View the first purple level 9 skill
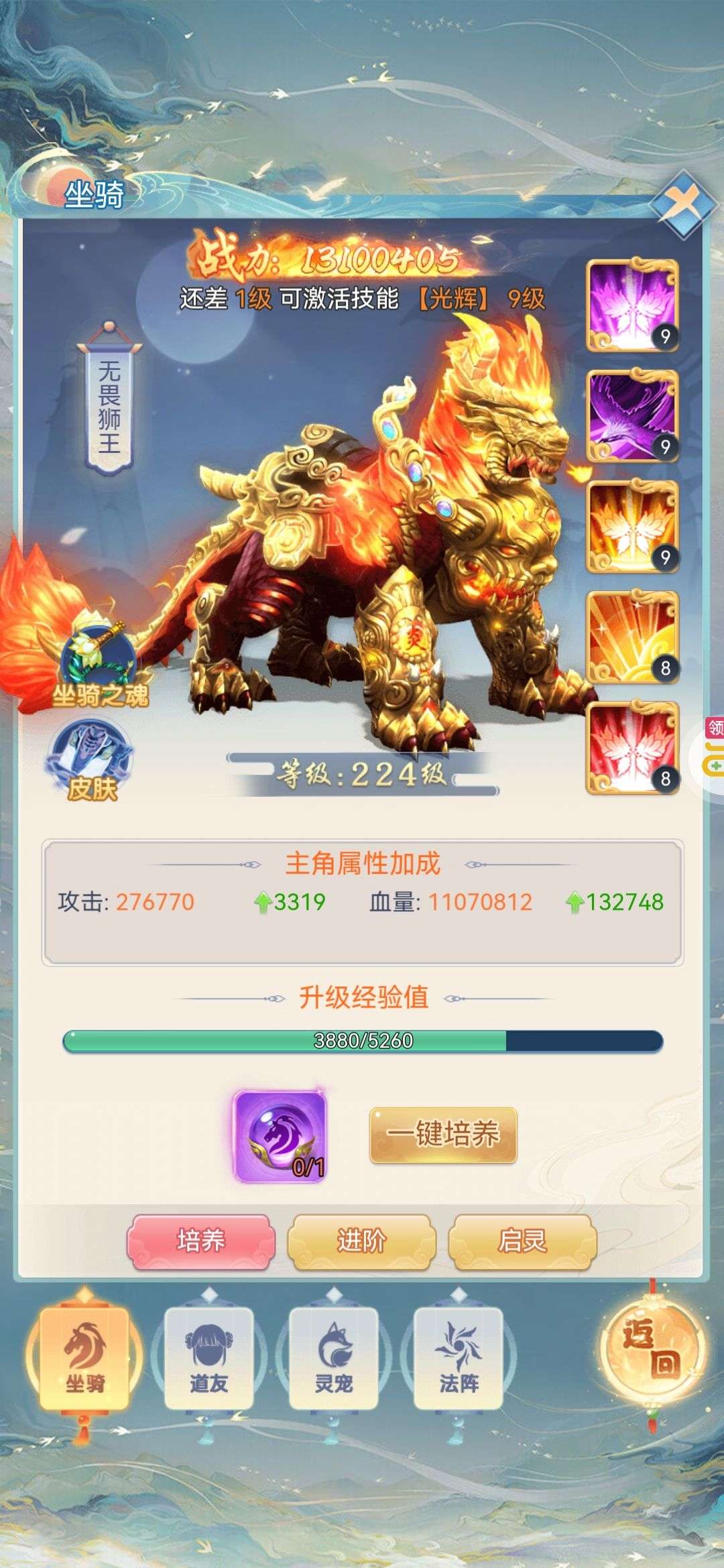 click(632, 306)
